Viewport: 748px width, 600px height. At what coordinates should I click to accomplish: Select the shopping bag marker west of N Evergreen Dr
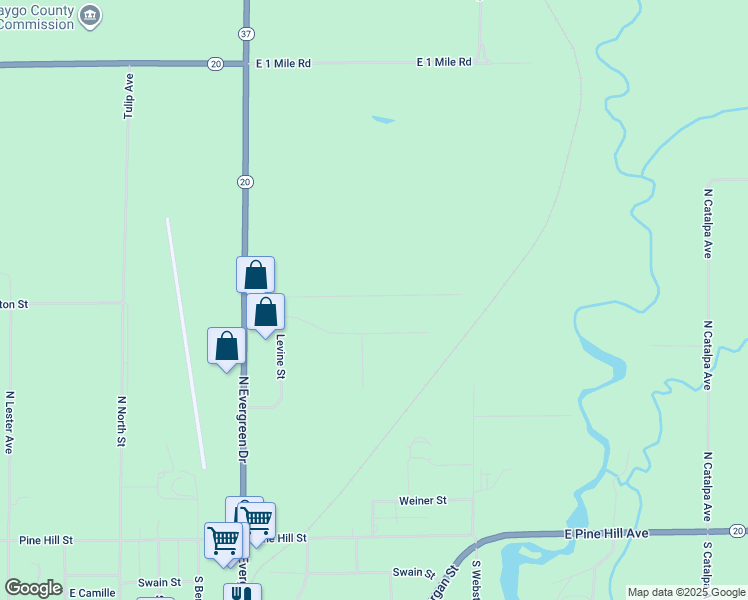[x=227, y=346]
